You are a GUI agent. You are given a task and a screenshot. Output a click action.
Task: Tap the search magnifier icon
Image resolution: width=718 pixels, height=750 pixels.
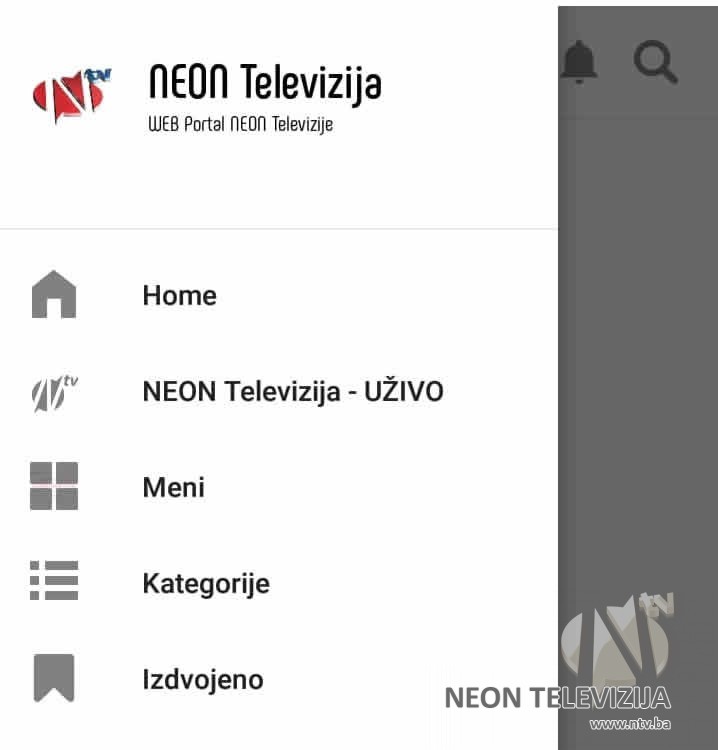pos(655,62)
